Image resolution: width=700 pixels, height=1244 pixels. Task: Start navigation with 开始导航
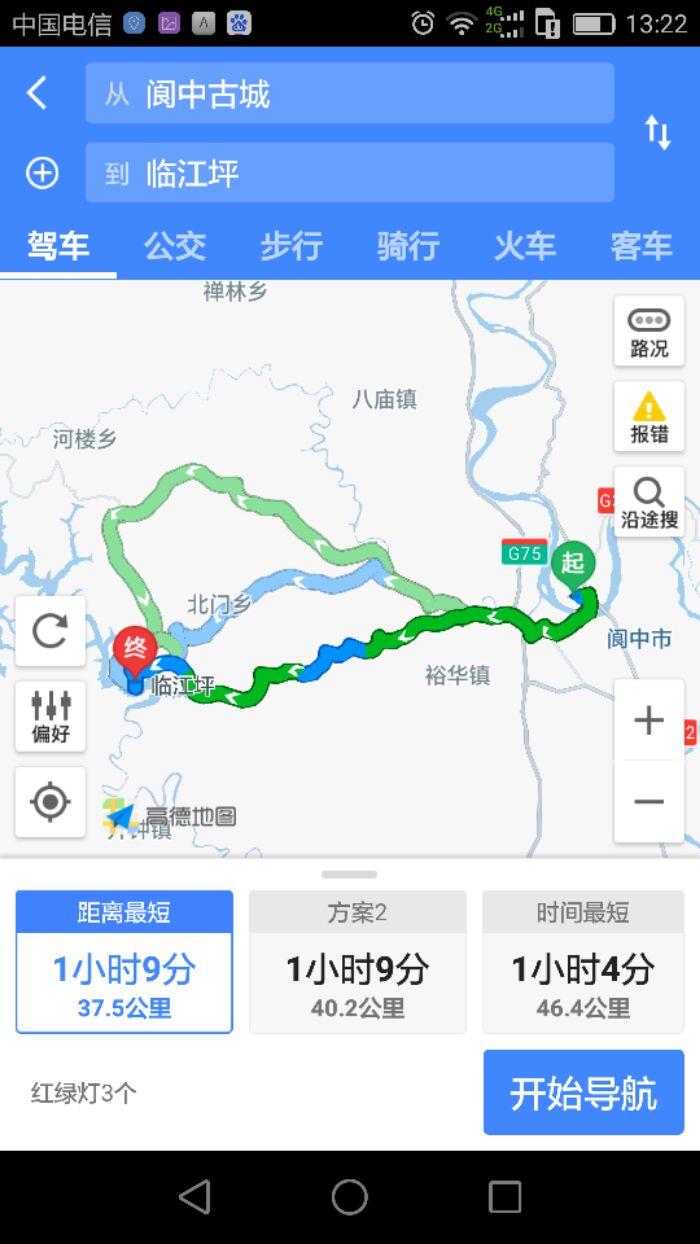(583, 1093)
